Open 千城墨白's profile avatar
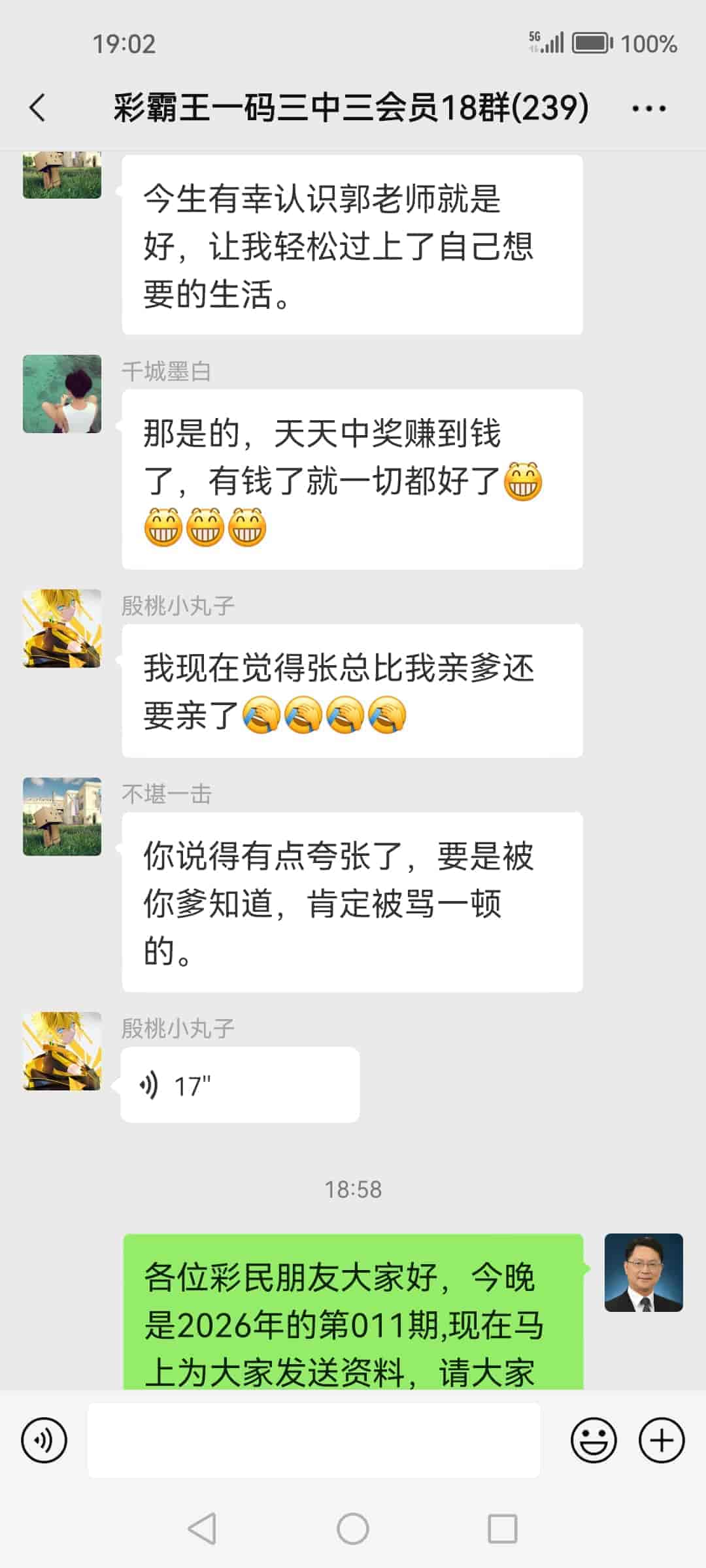The height and width of the screenshot is (1568, 706). tap(62, 394)
